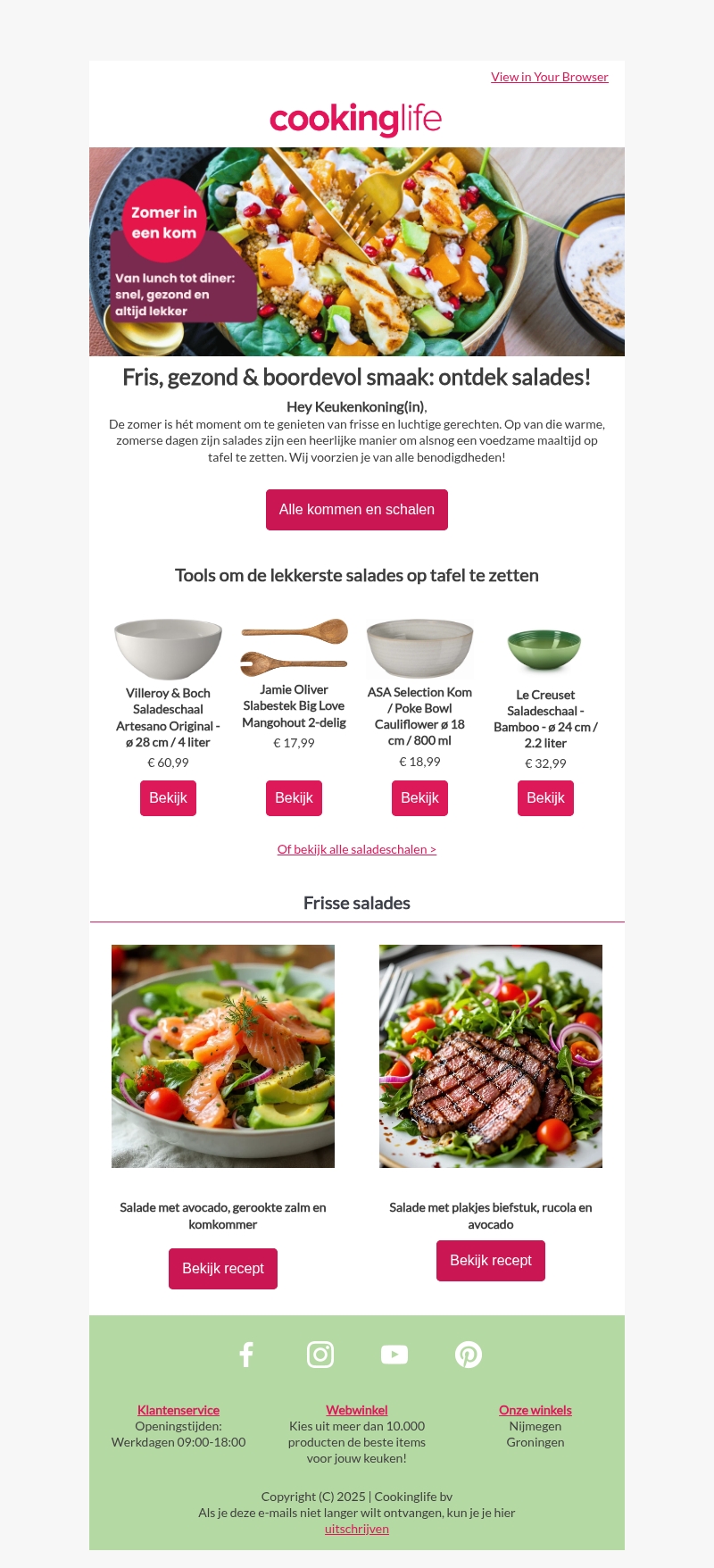Open the Onze winkels link
This screenshot has height=1568, width=714.
tap(535, 1410)
